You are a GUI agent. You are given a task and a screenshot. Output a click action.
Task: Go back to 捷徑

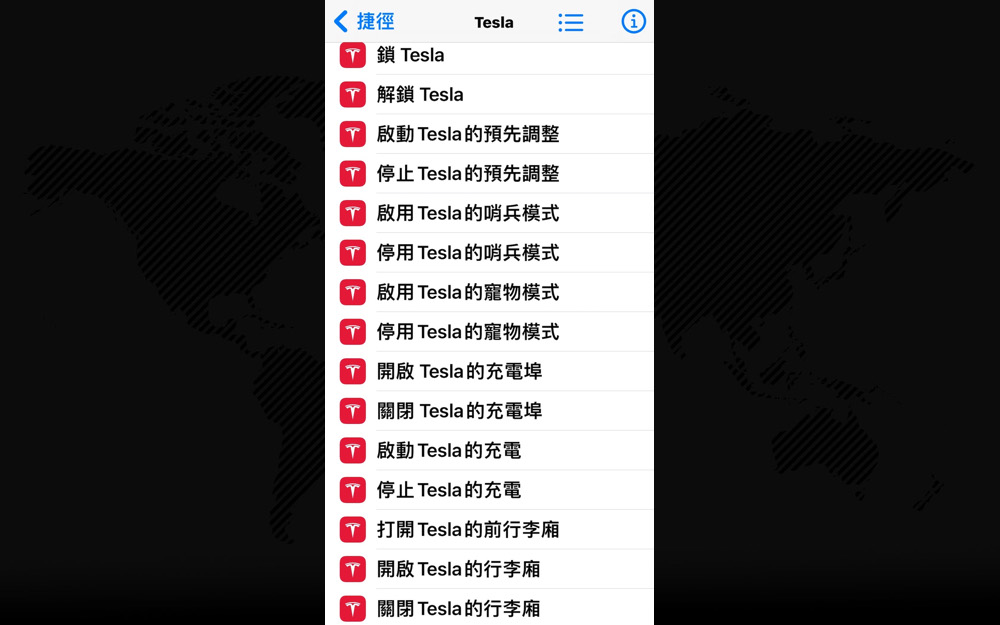pos(364,22)
